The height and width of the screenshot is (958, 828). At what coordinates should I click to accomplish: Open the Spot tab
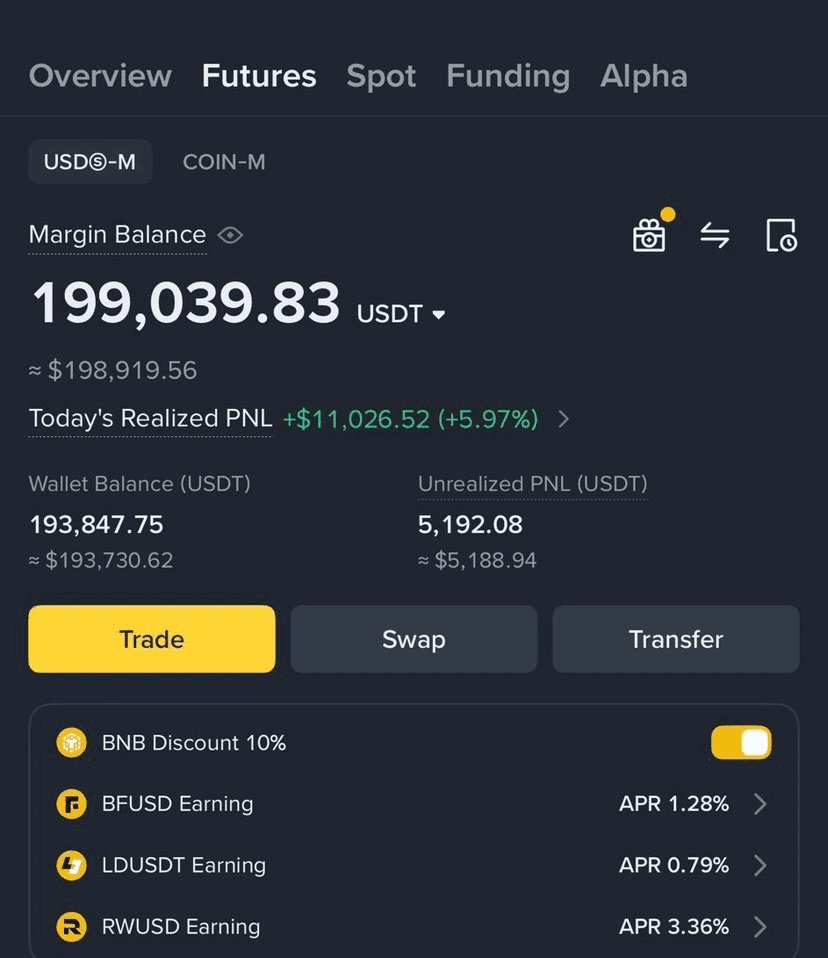point(381,76)
